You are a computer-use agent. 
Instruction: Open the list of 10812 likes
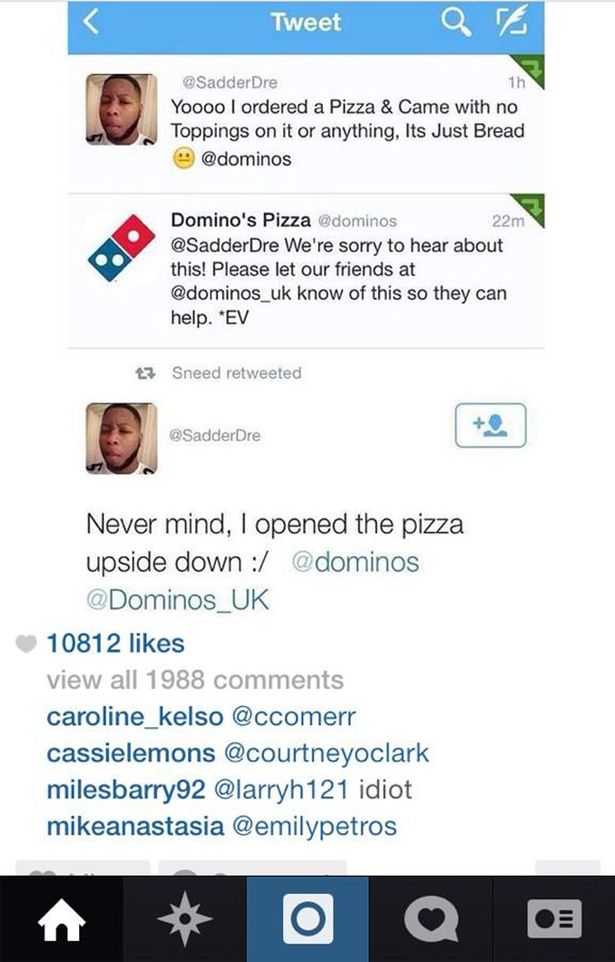[x=115, y=644]
